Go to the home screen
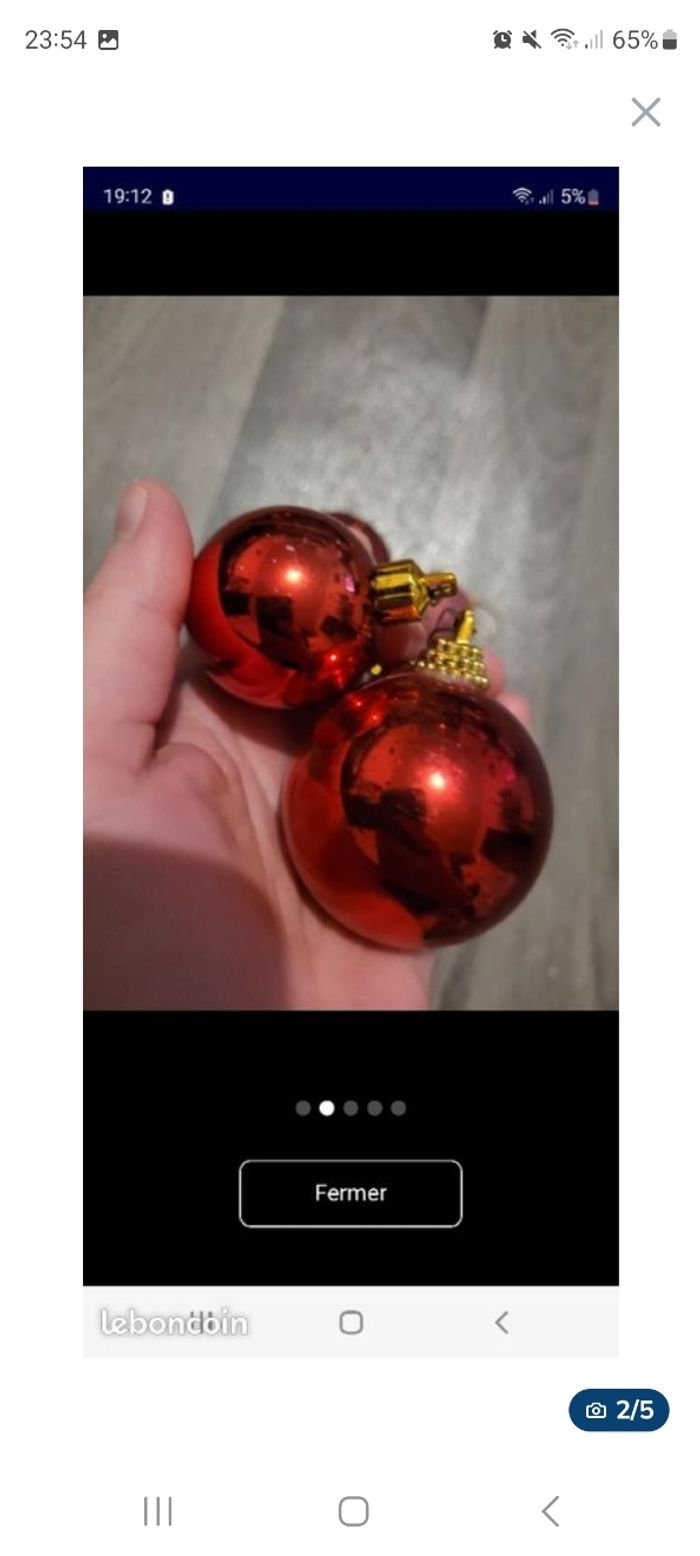The height and width of the screenshot is (1556, 700). [353, 1510]
